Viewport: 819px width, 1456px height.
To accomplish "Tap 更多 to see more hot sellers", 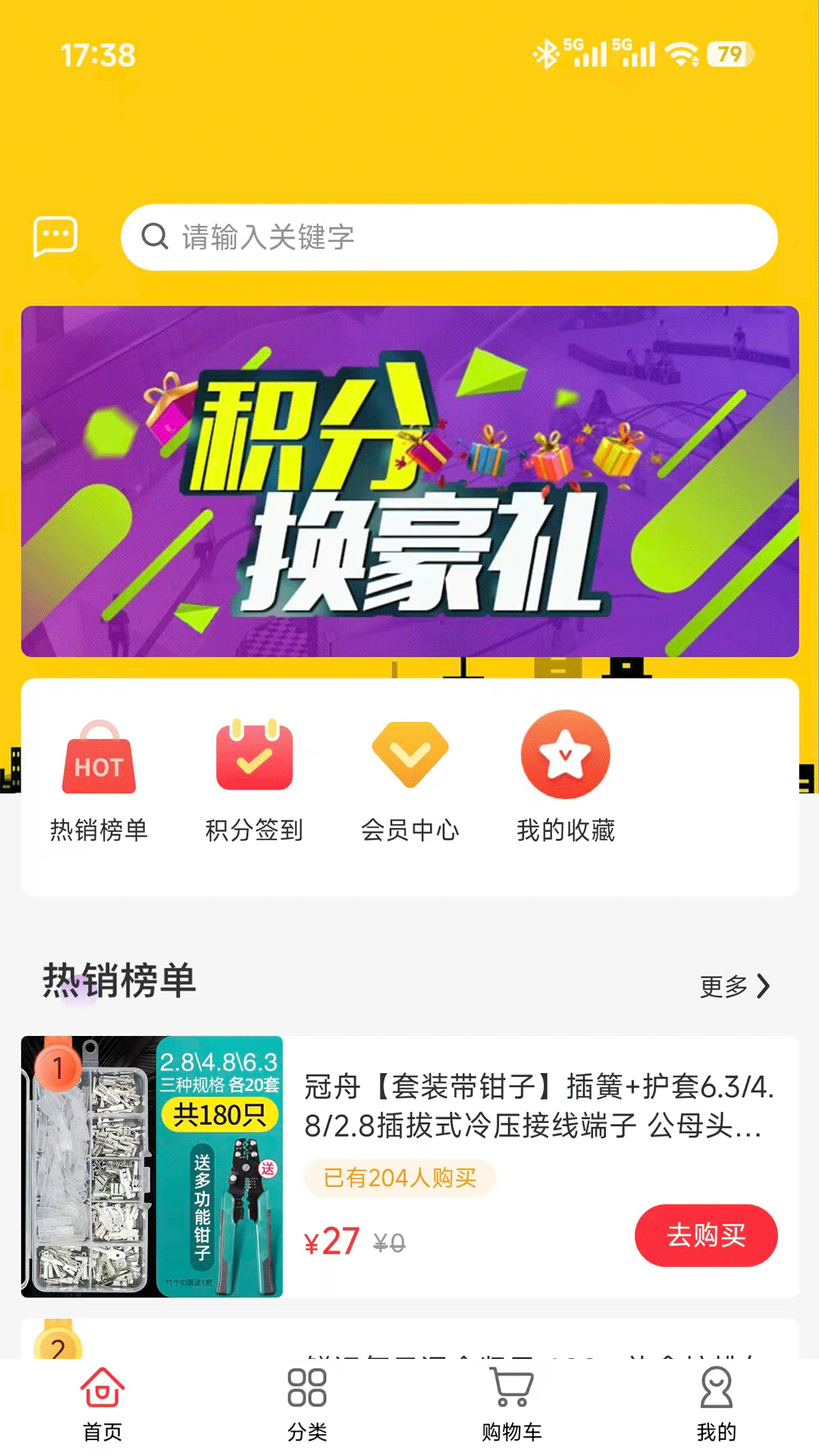I will tap(734, 986).
